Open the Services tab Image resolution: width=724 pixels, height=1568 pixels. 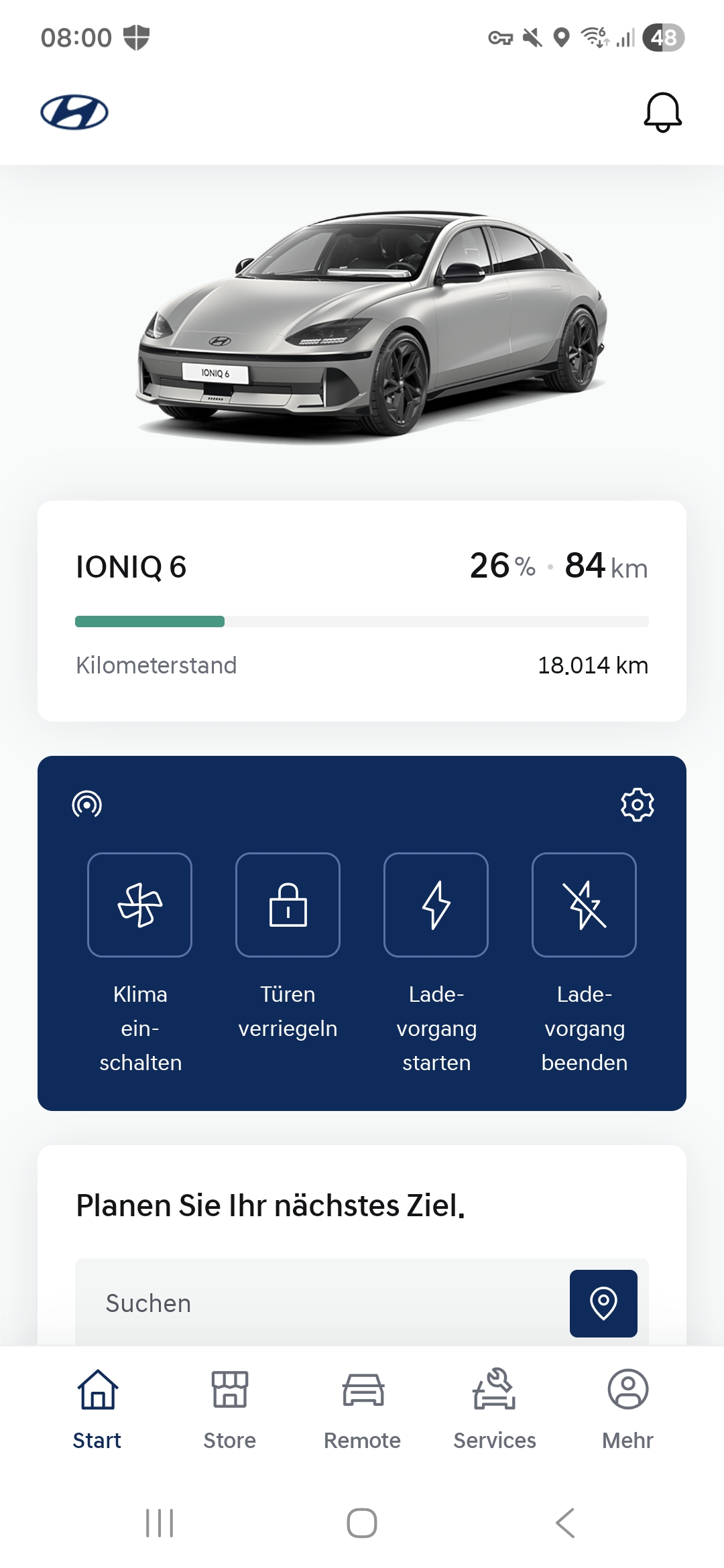[x=495, y=1409]
